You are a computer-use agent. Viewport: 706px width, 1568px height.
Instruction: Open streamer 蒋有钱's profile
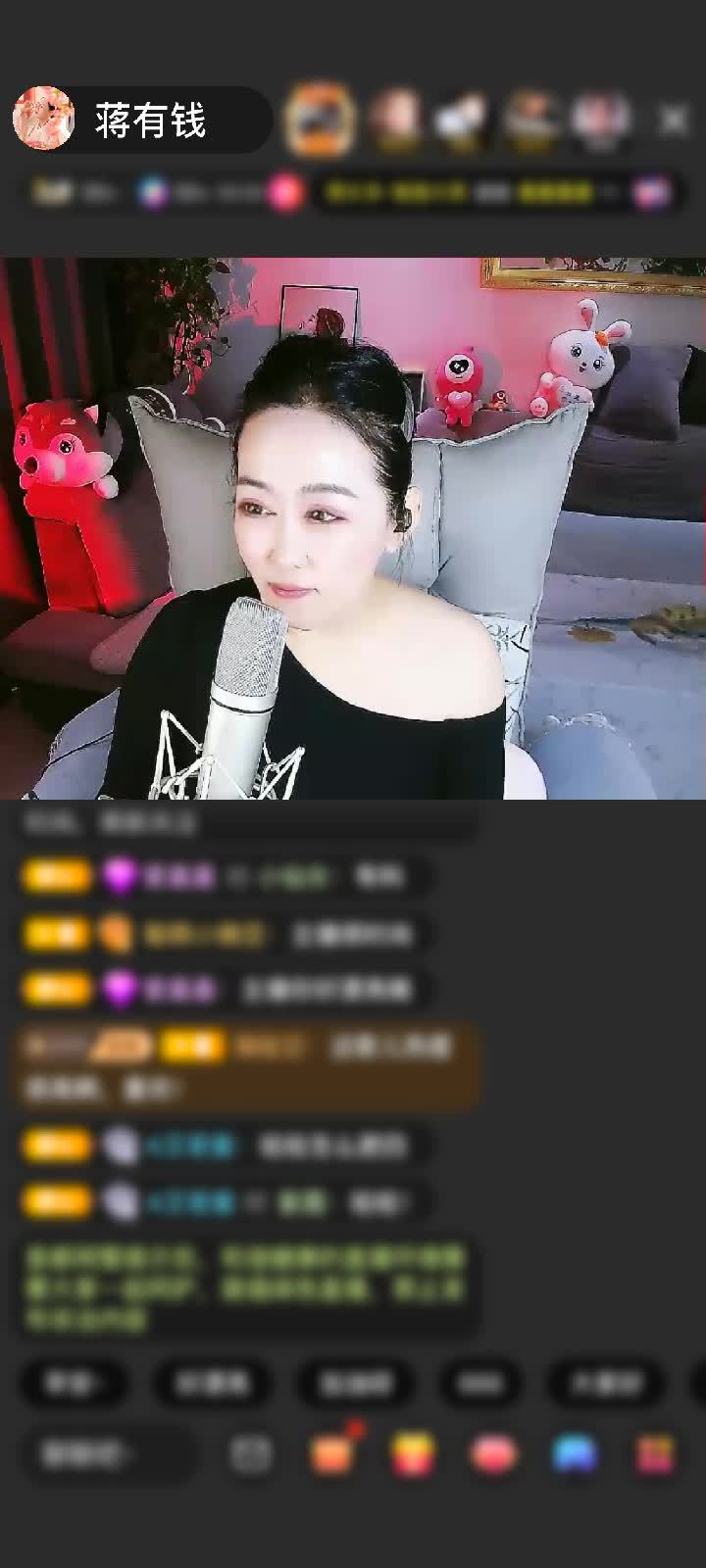point(44,119)
